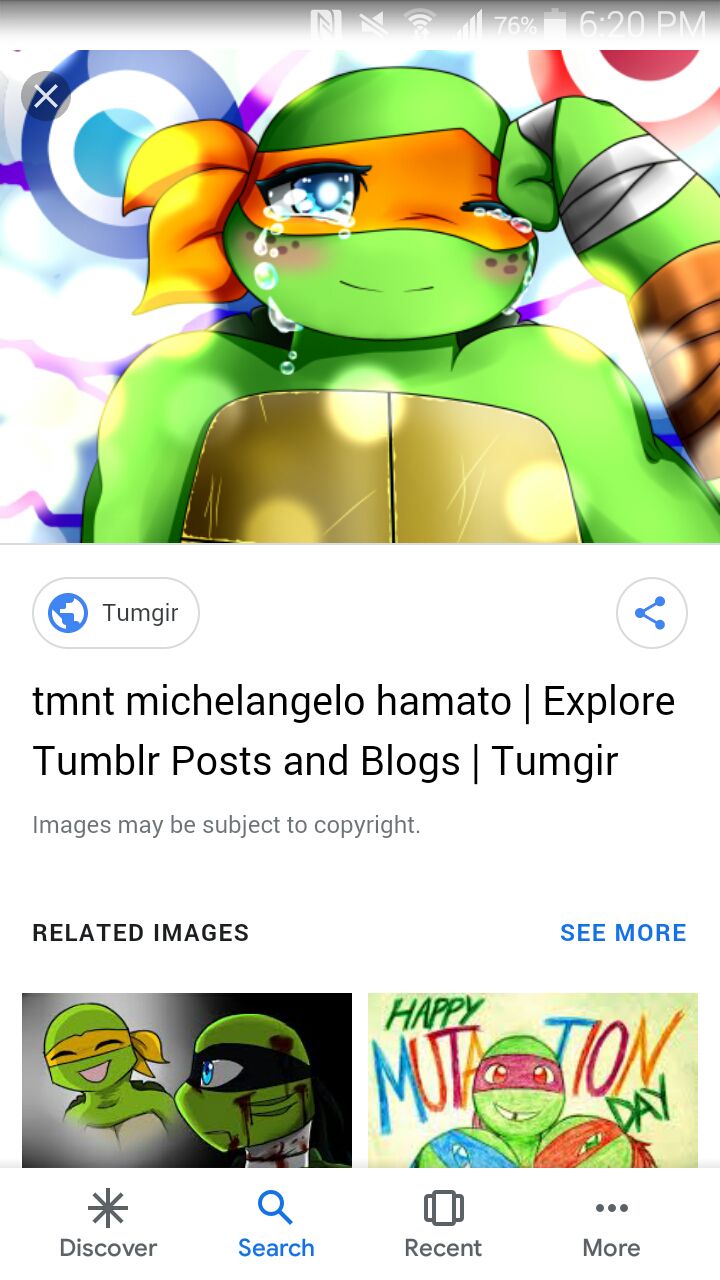See more related images

coord(623,933)
